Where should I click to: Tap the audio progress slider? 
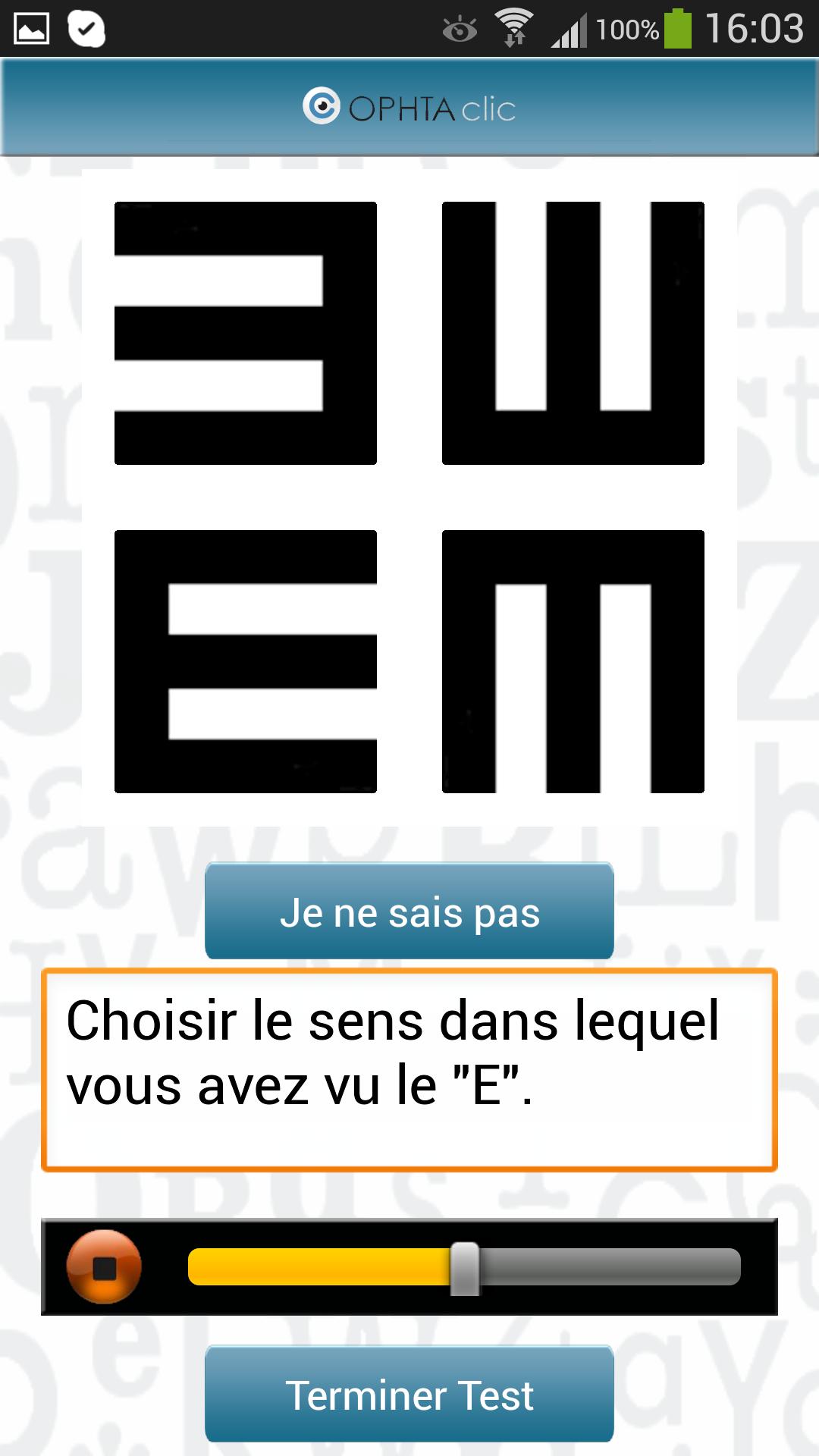pos(464,1266)
